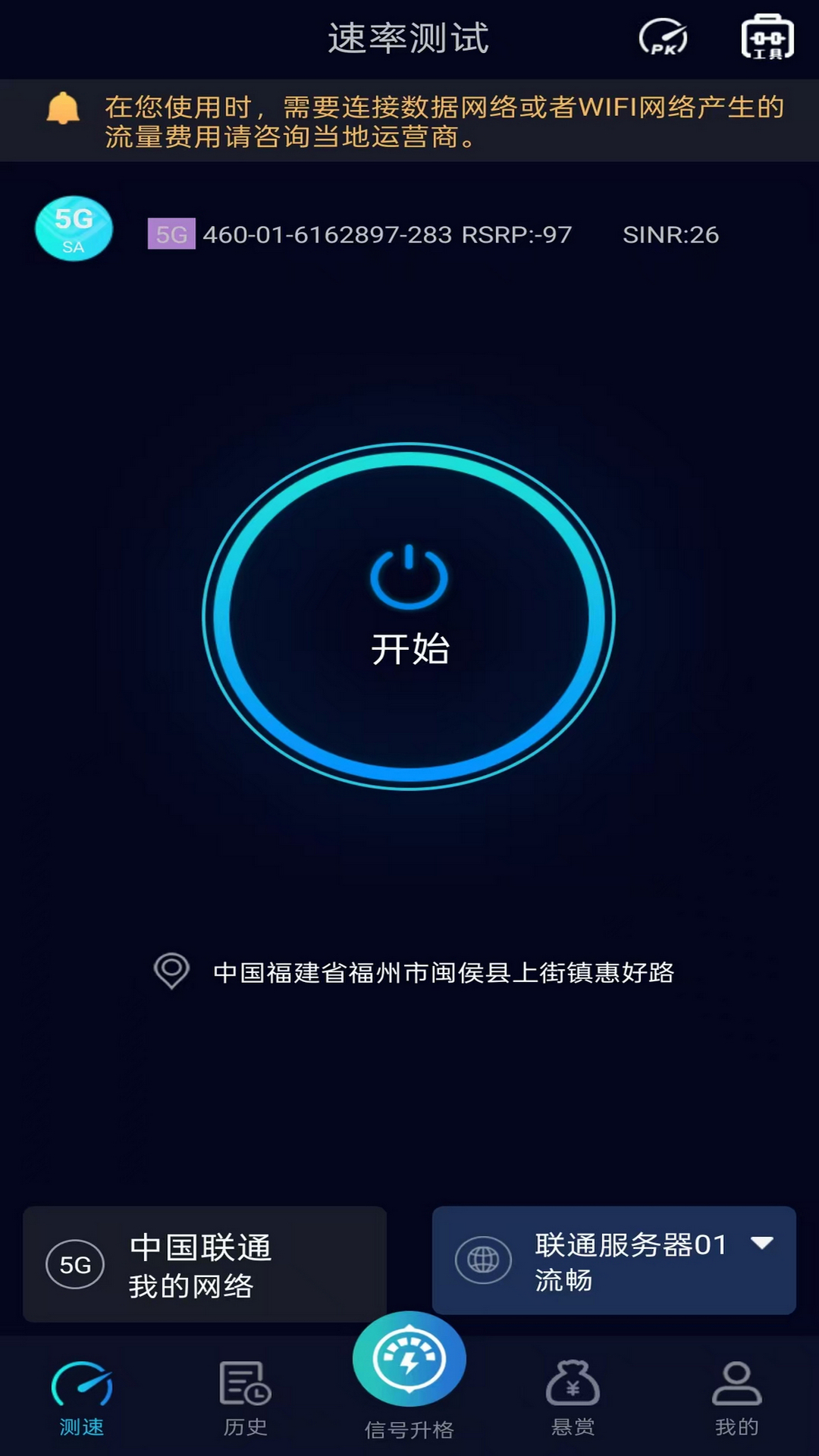The width and height of the screenshot is (819, 1456).
Task: Switch to the 历史 tab
Action: pyautogui.click(x=245, y=1399)
